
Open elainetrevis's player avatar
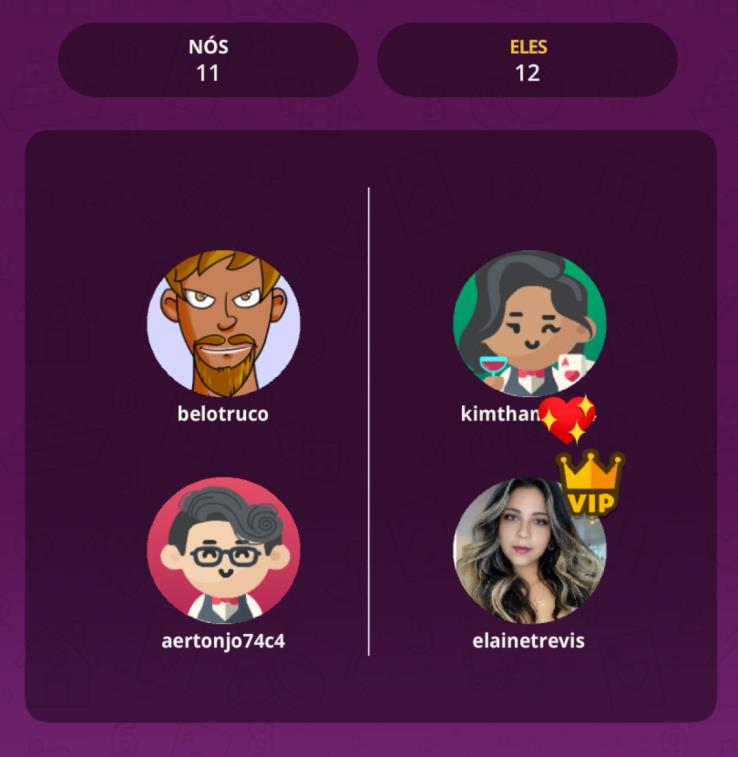[529, 552]
